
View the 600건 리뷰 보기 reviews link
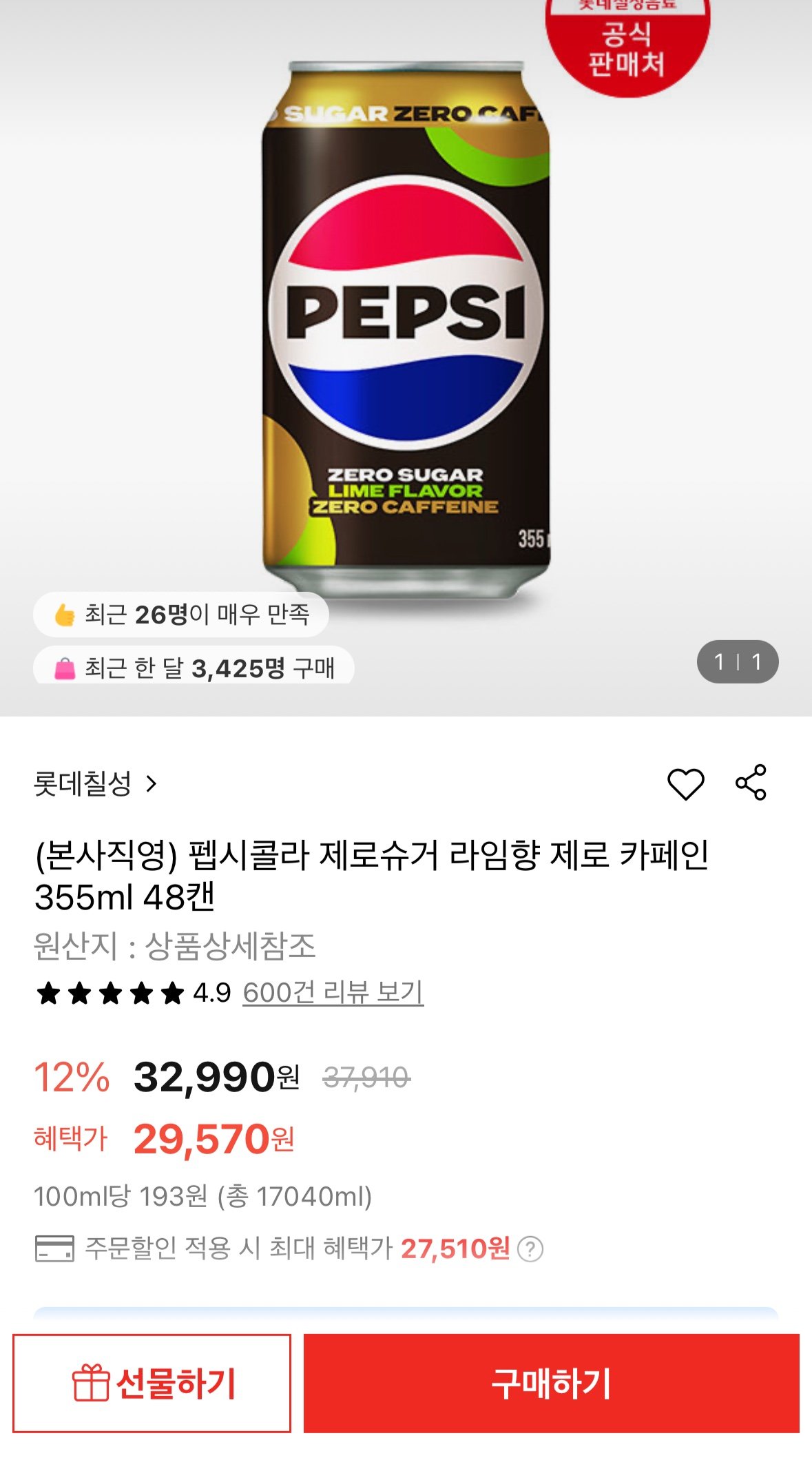[x=333, y=993]
